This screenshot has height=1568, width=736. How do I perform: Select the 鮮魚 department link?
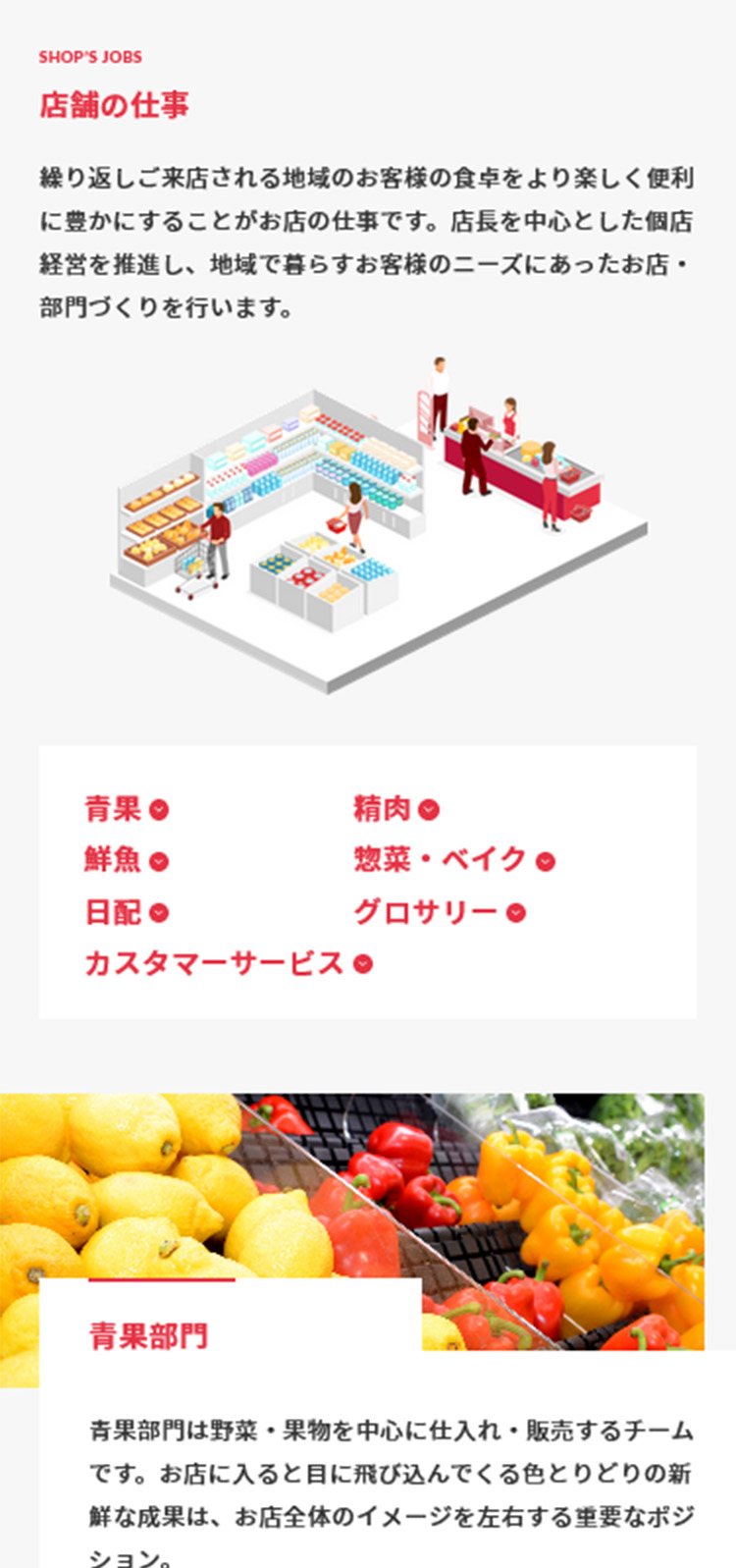coord(126,860)
